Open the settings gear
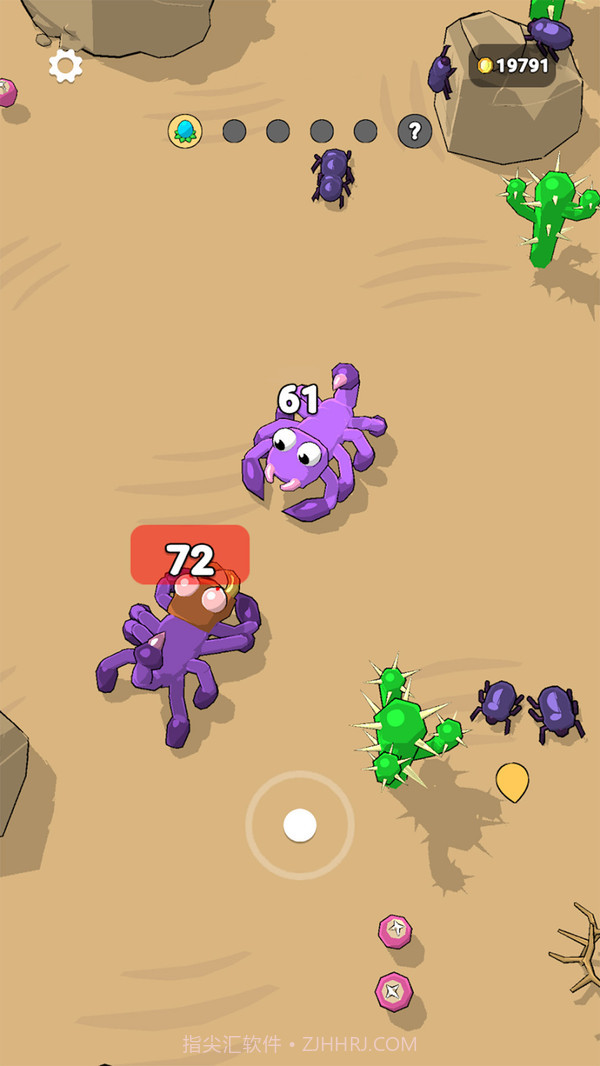Screen dimensions: 600x1066 (x=66, y=66)
